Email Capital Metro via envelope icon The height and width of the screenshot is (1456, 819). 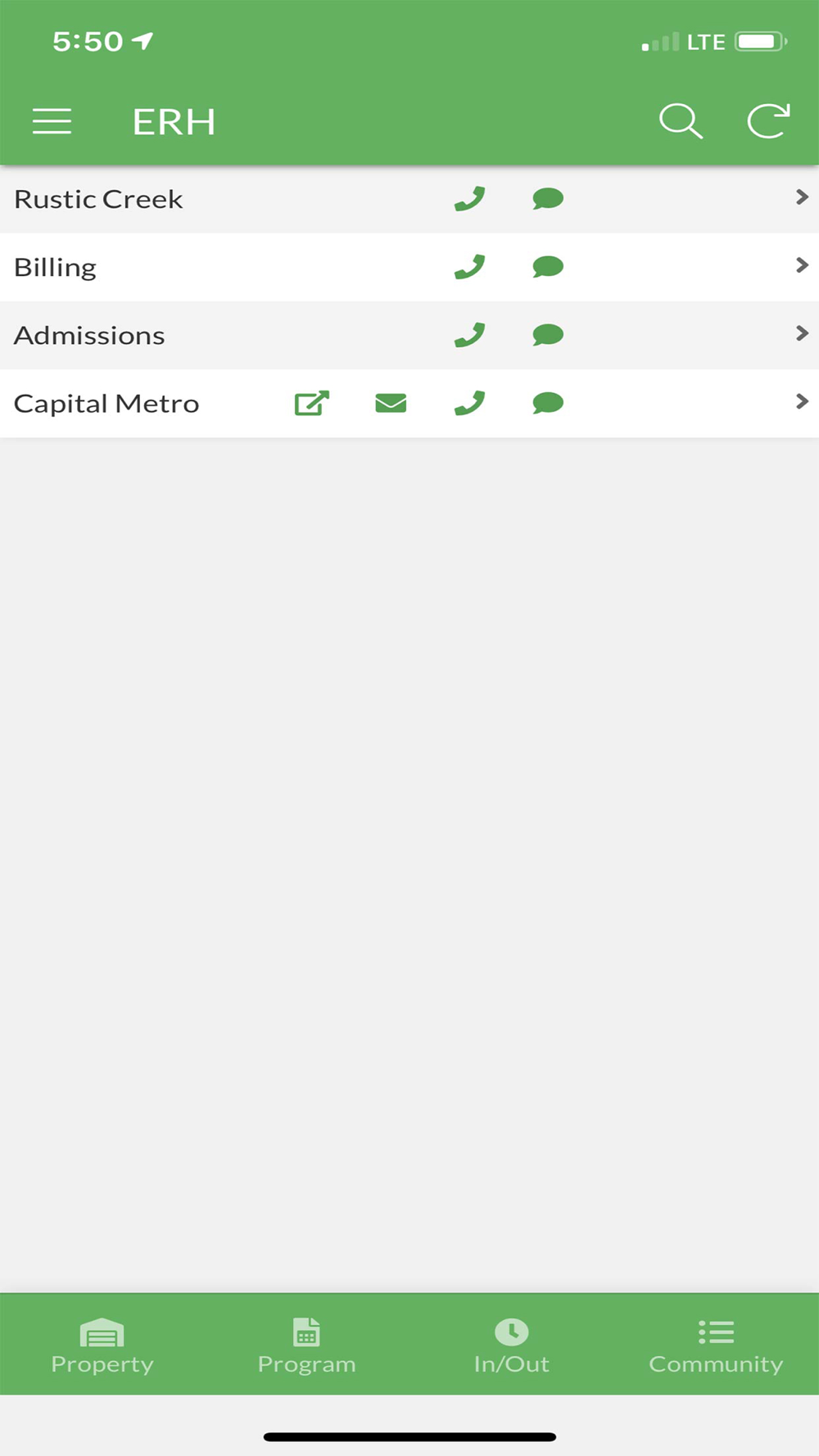[x=391, y=403]
